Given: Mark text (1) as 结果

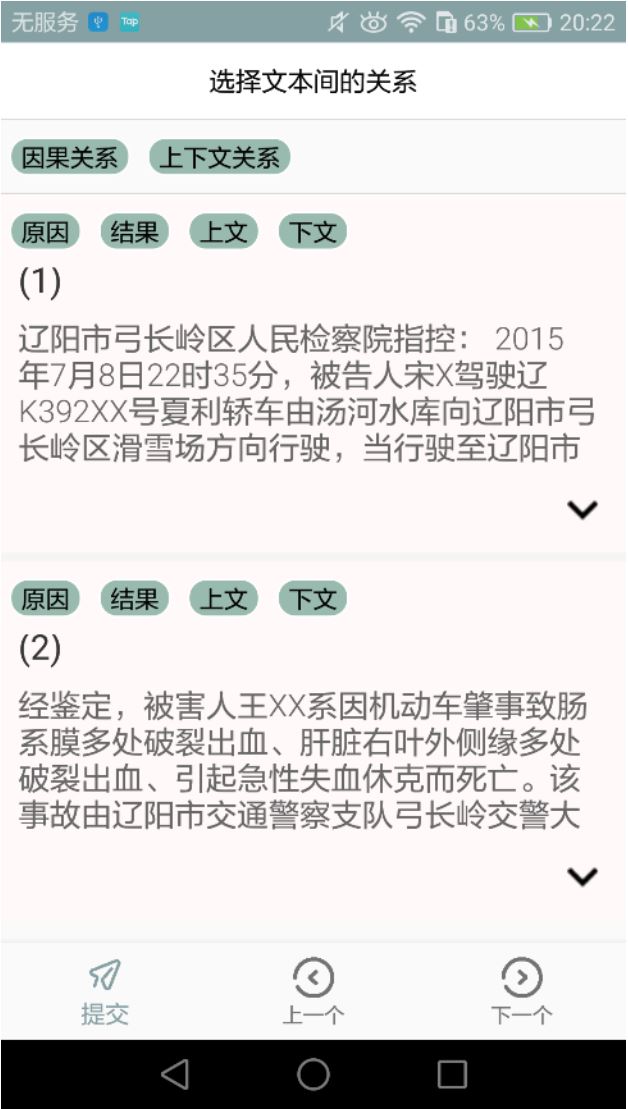Looking at the screenshot, I should 135,232.
